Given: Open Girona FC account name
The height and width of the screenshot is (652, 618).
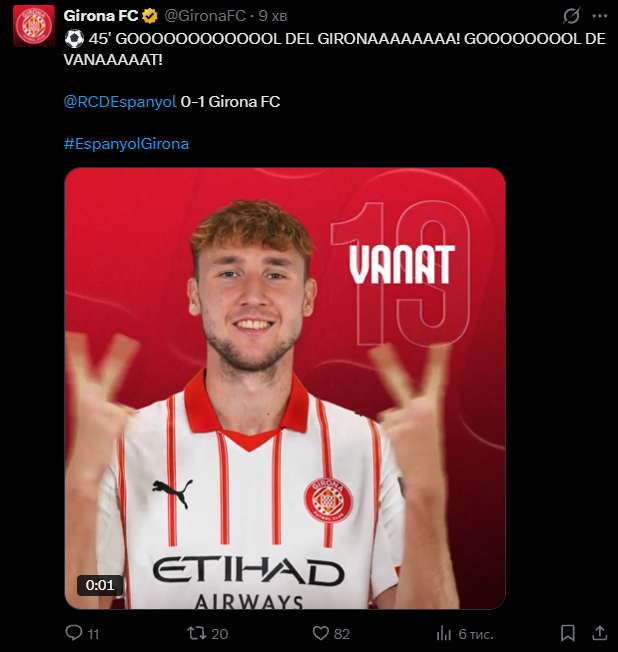Looking at the screenshot, I should pyautogui.click(x=100, y=15).
